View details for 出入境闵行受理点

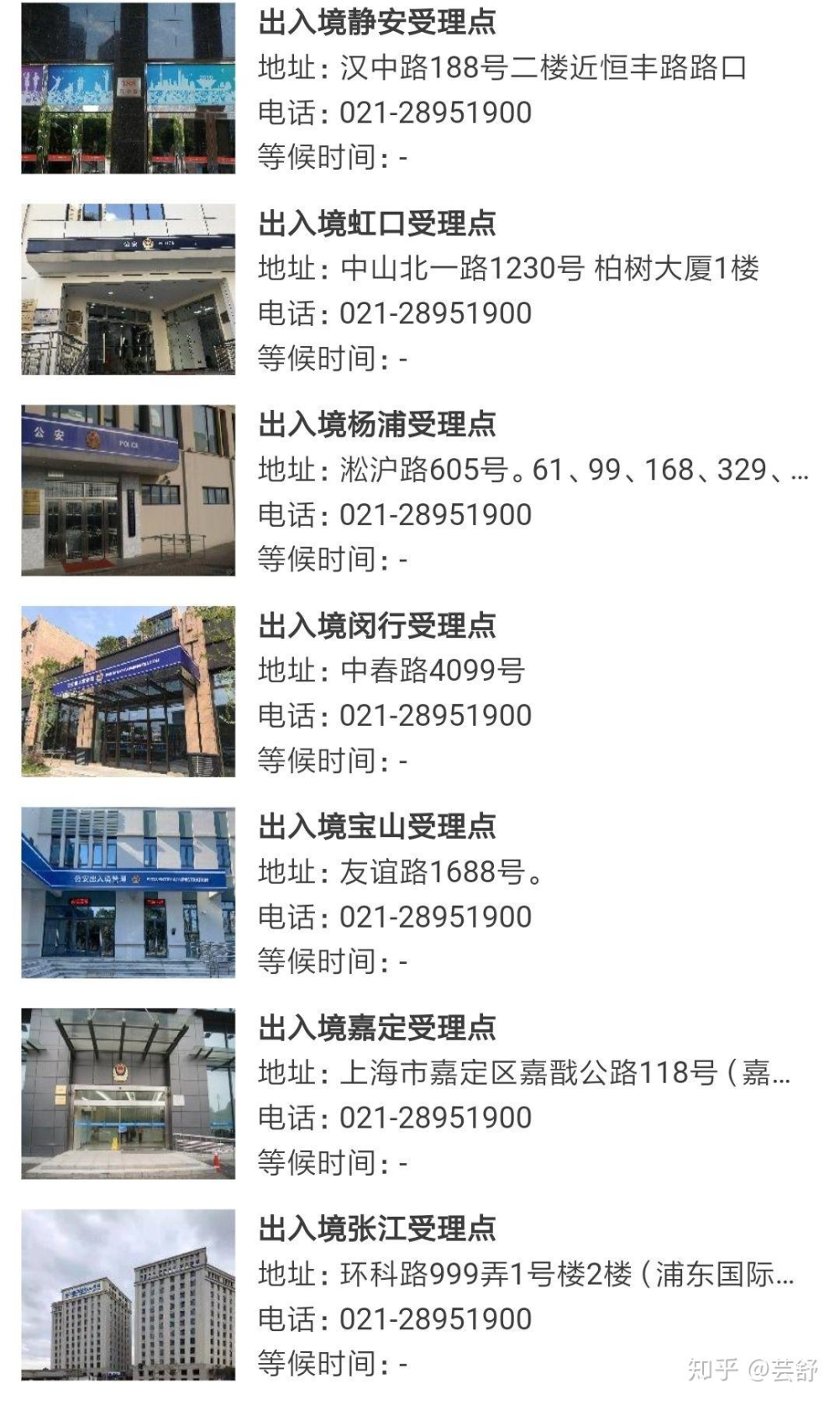(420, 691)
